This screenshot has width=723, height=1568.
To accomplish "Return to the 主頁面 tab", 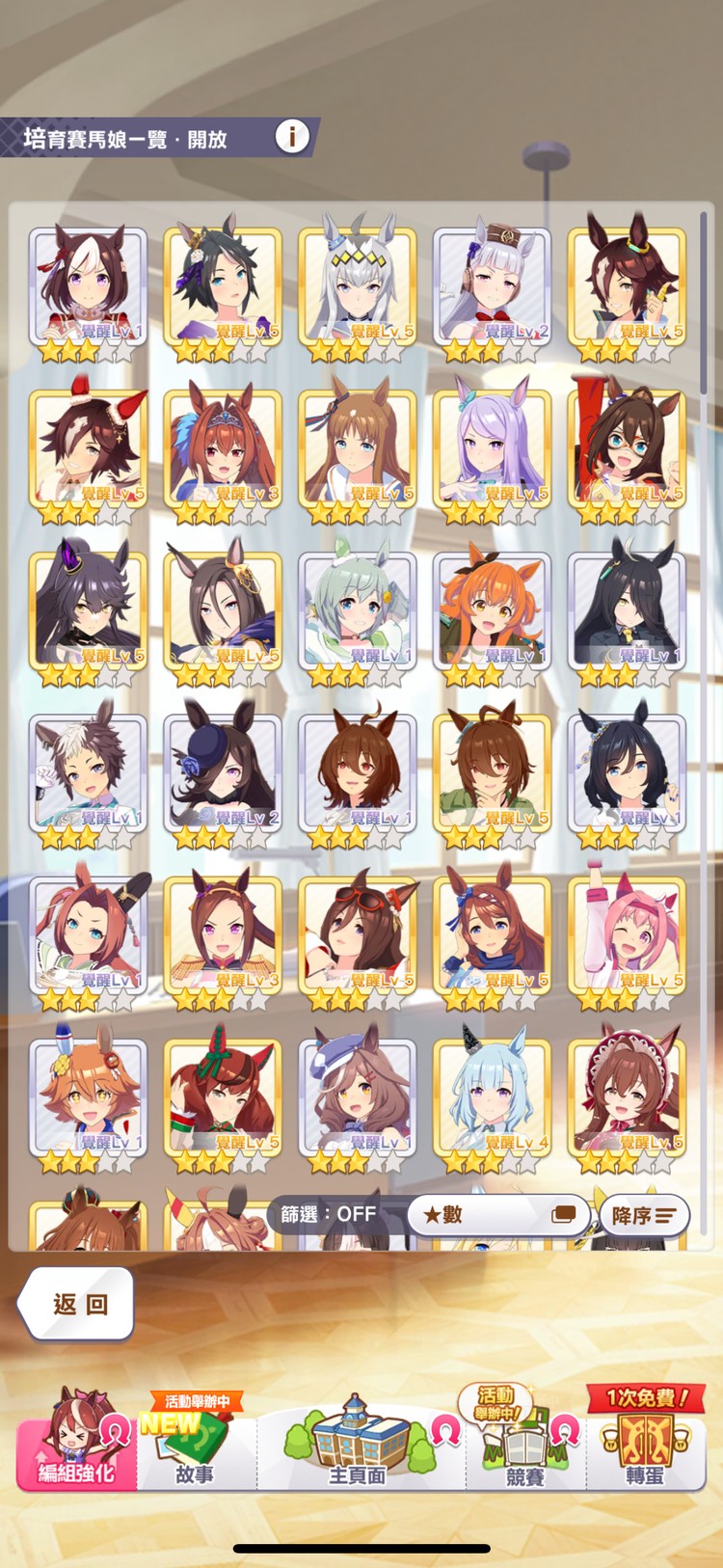I will 358,1446.
